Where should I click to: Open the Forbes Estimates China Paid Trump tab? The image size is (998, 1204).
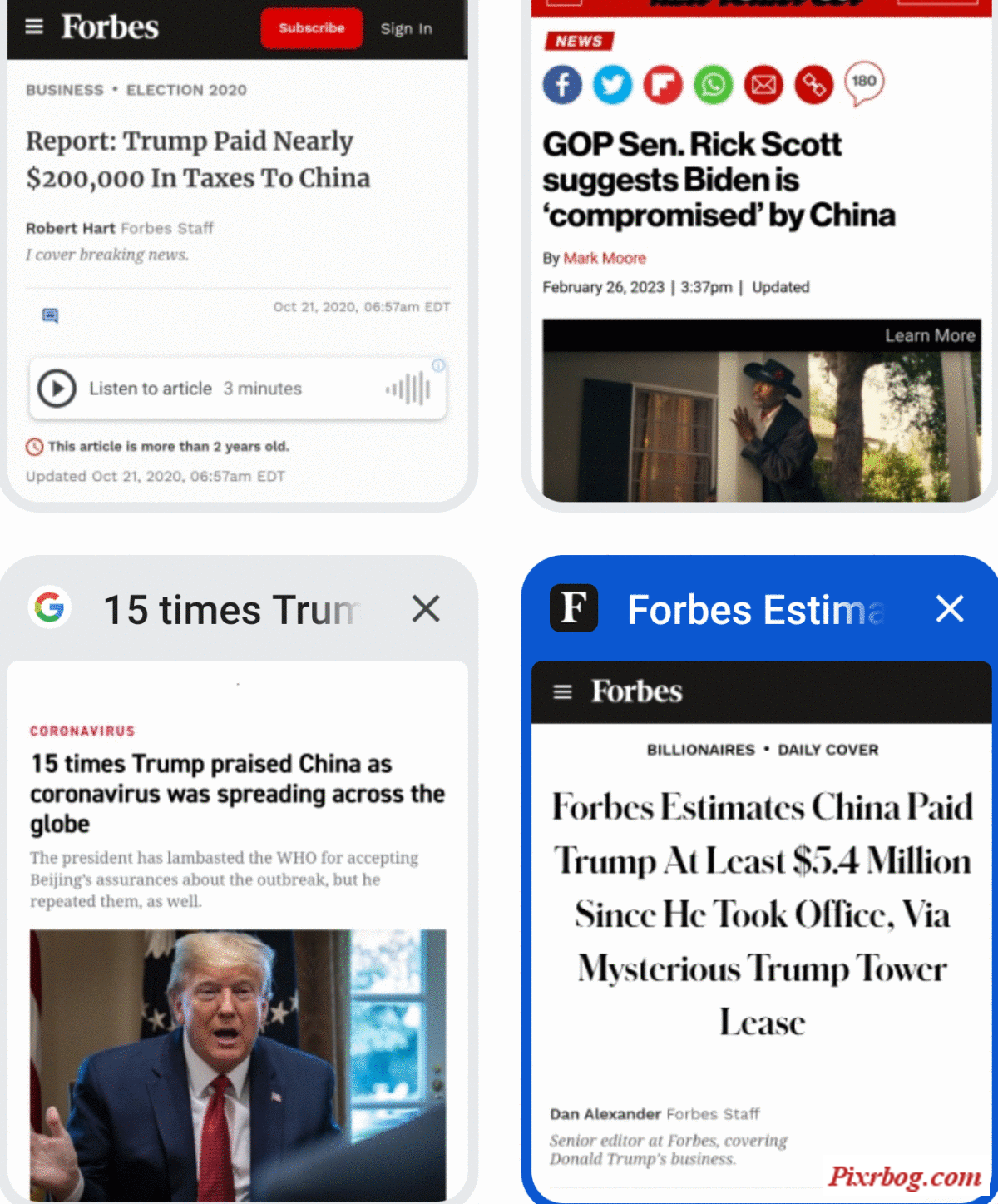(760, 915)
